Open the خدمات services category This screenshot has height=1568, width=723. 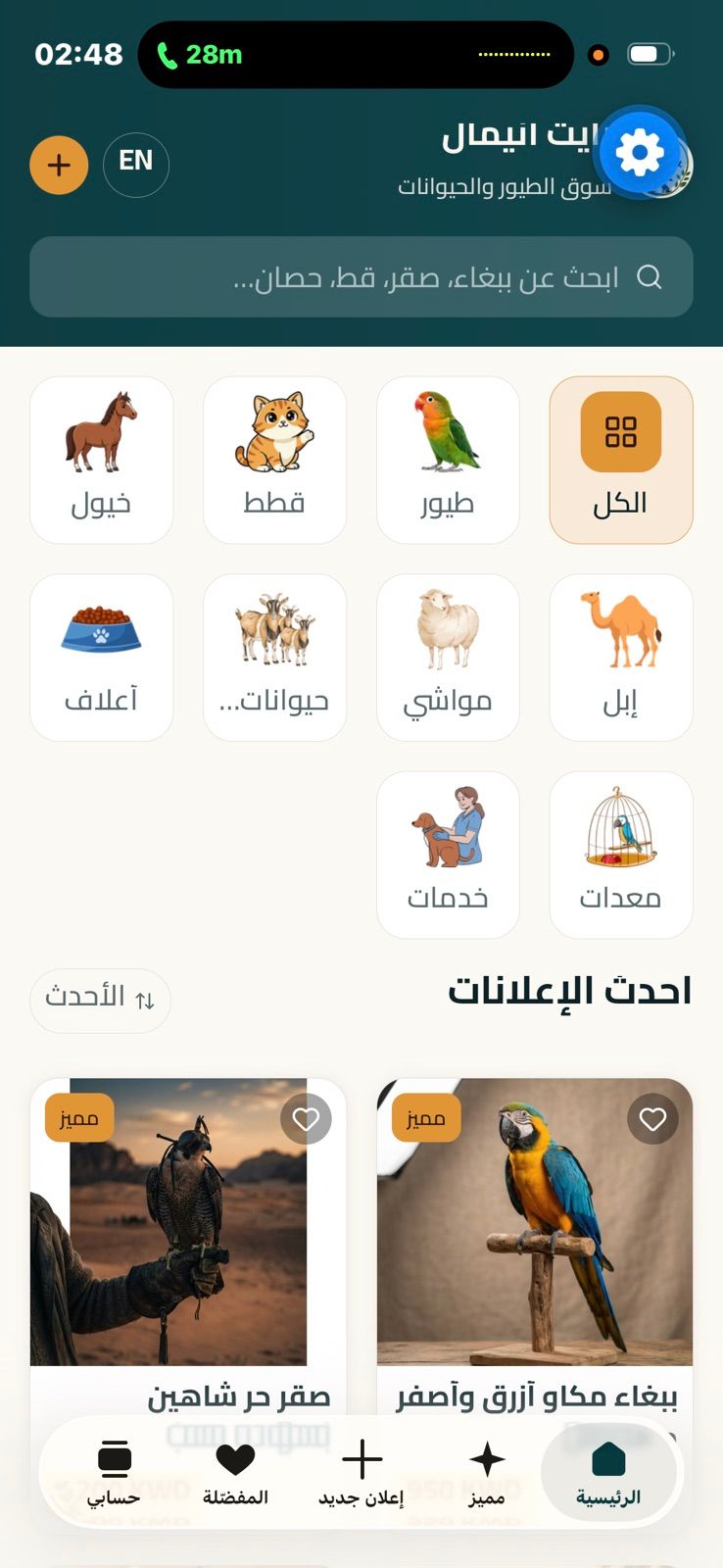pos(448,855)
